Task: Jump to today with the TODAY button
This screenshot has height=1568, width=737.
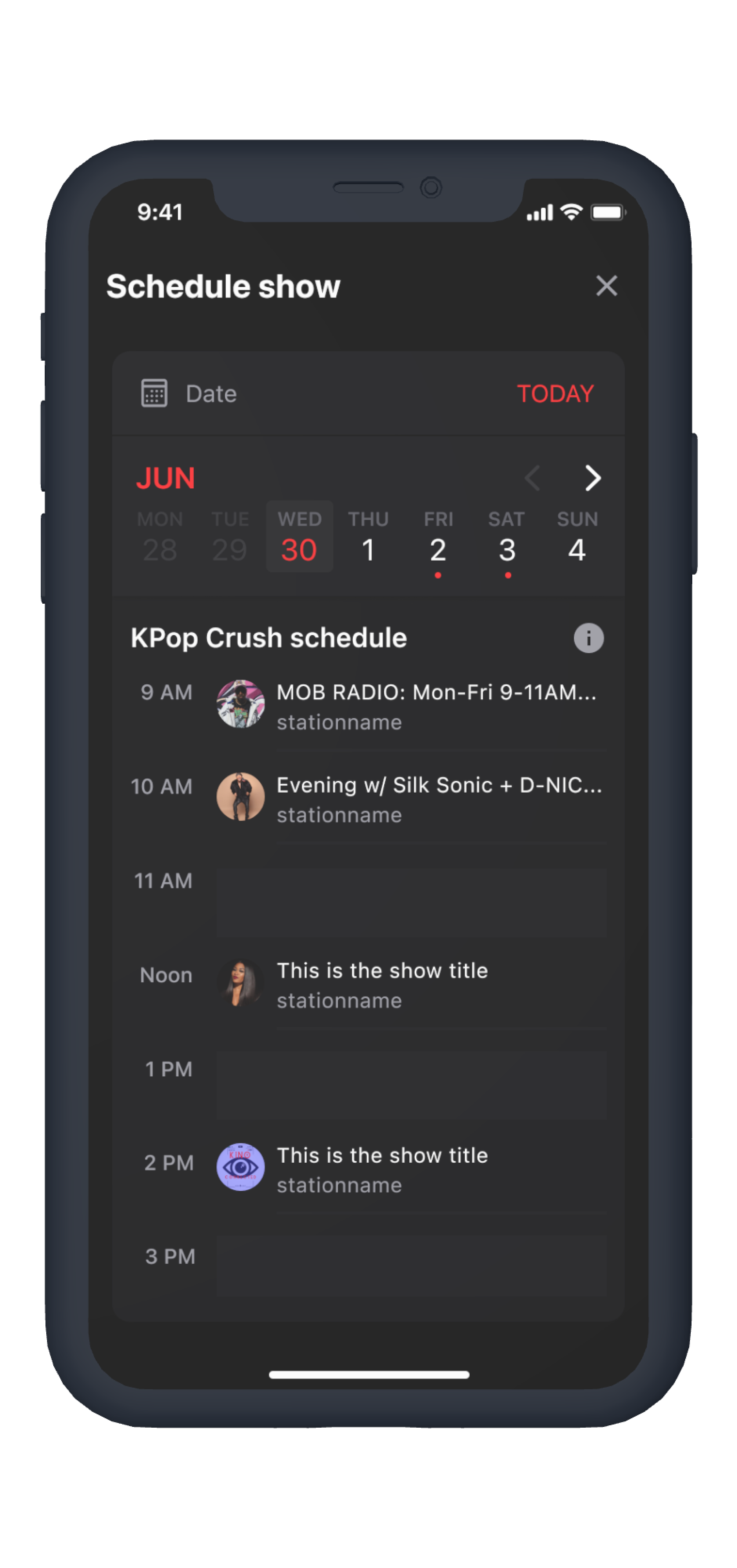Action: [x=555, y=394]
